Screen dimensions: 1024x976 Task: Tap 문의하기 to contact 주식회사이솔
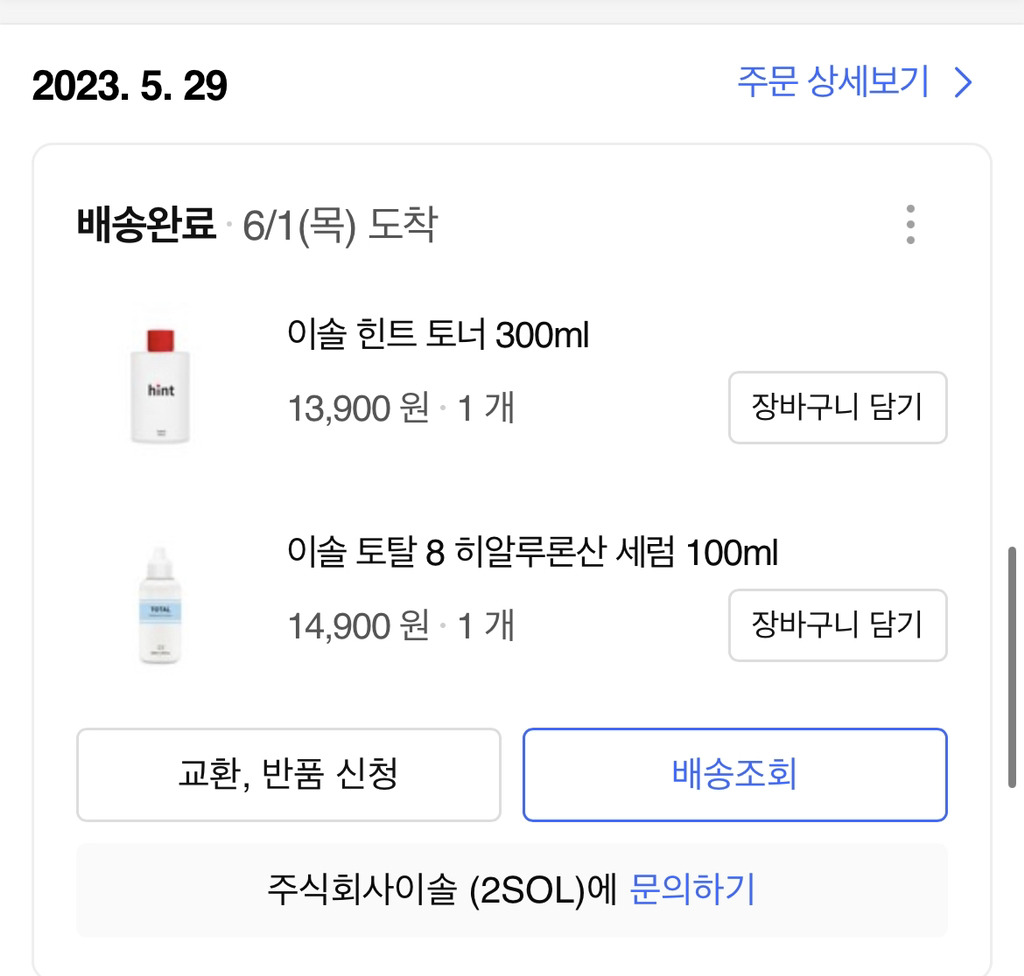pyautogui.click(x=692, y=889)
